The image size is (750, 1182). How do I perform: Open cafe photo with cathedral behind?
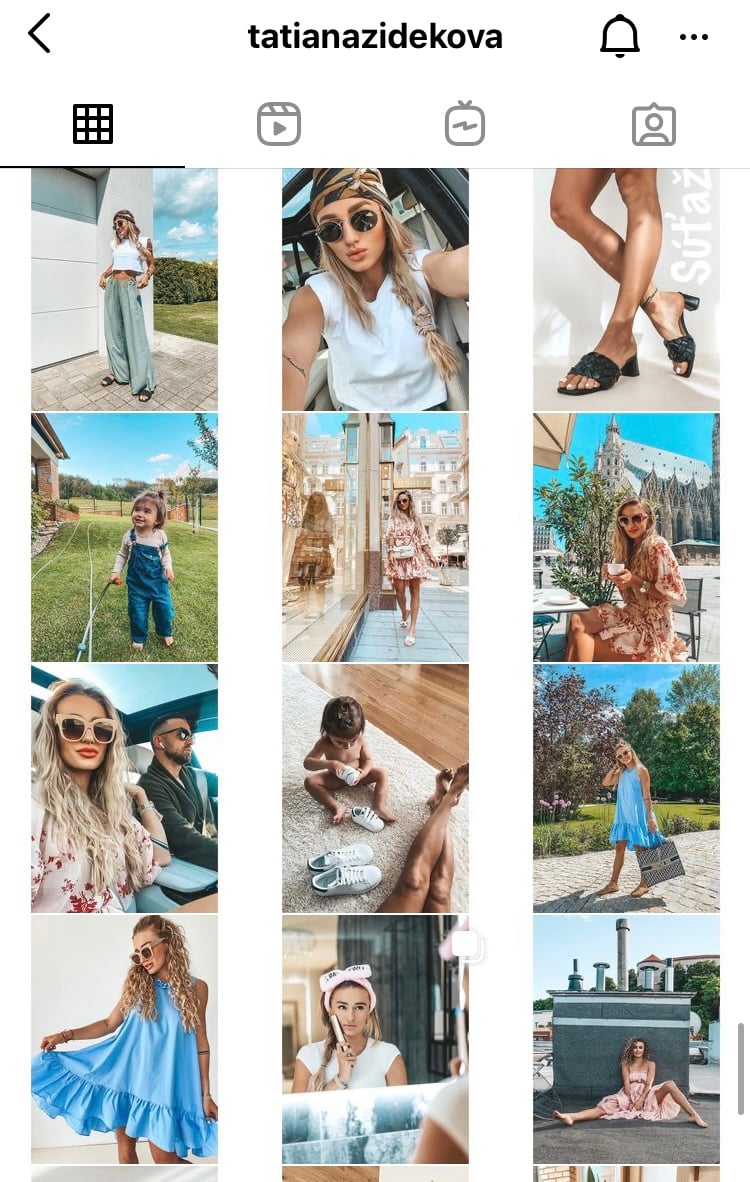pyautogui.click(x=626, y=537)
